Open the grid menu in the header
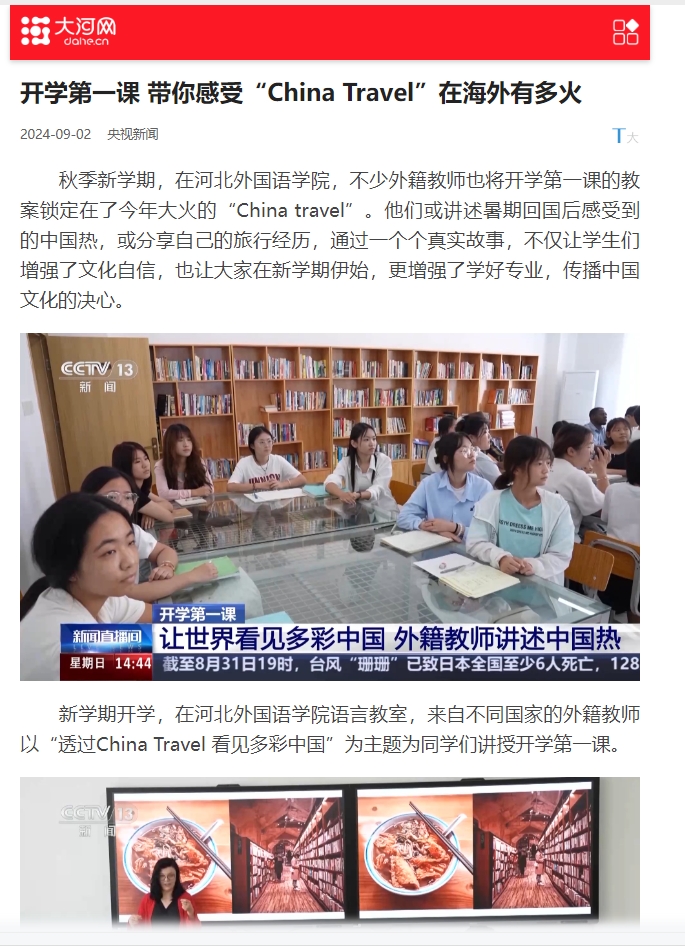The width and height of the screenshot is (685, 946). coord(625,32)
